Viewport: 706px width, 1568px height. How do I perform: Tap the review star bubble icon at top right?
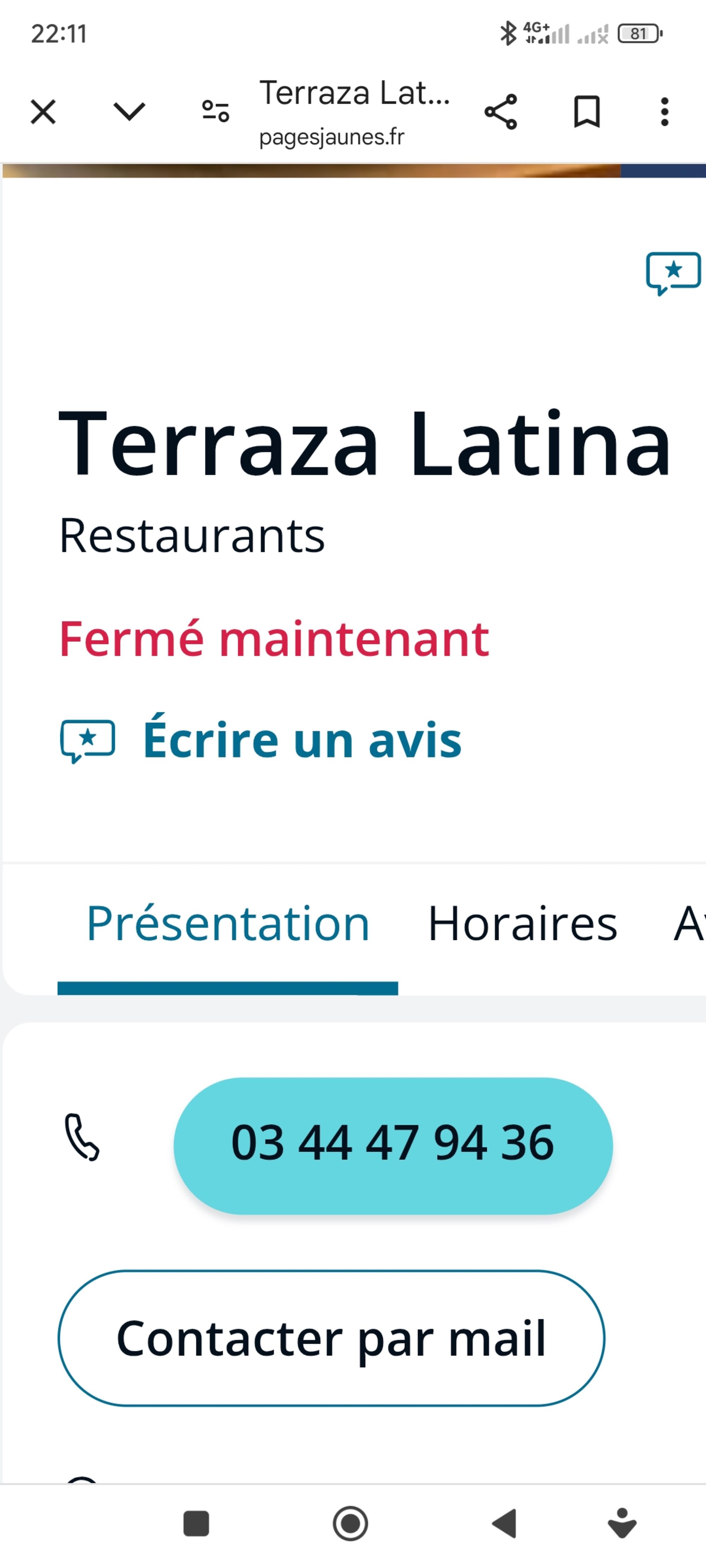click(672, 273)
